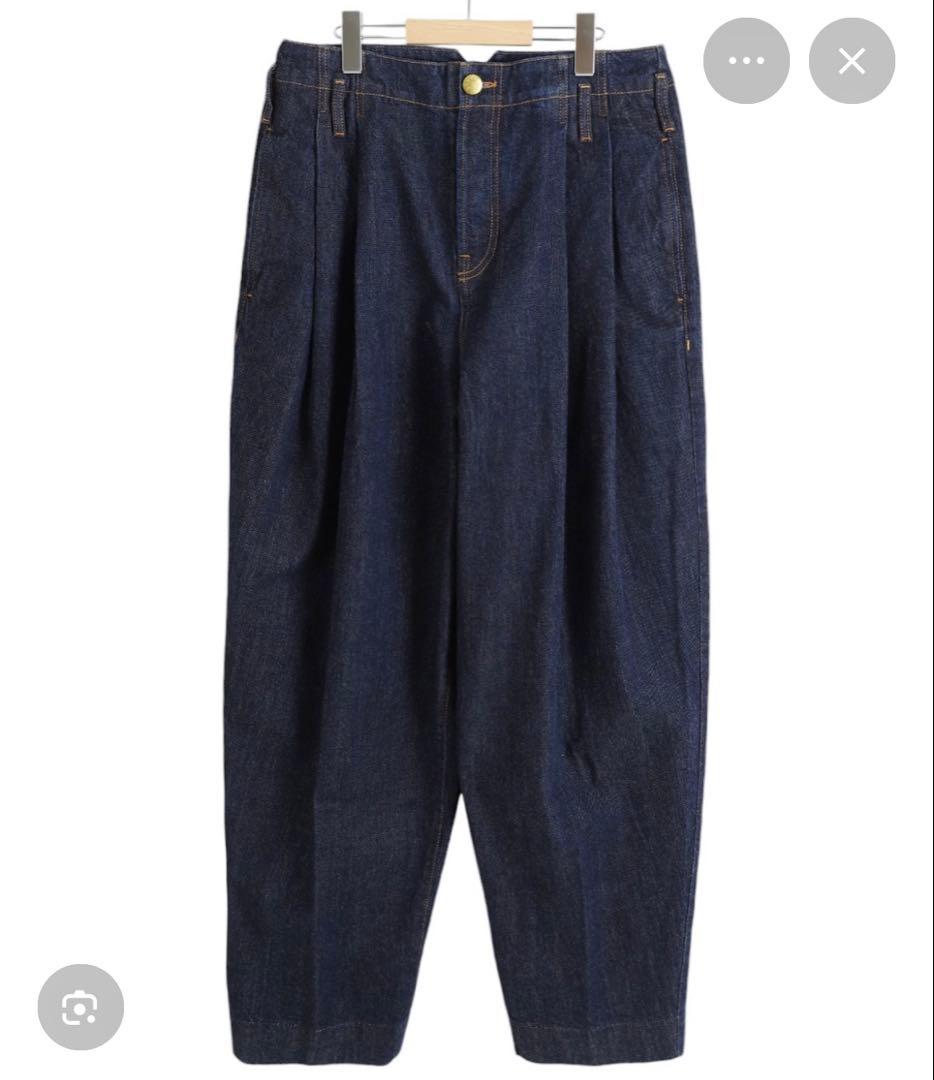Search this image with the lens icon
Viewport: 934px width, 1080px height.
point(80,1006)
